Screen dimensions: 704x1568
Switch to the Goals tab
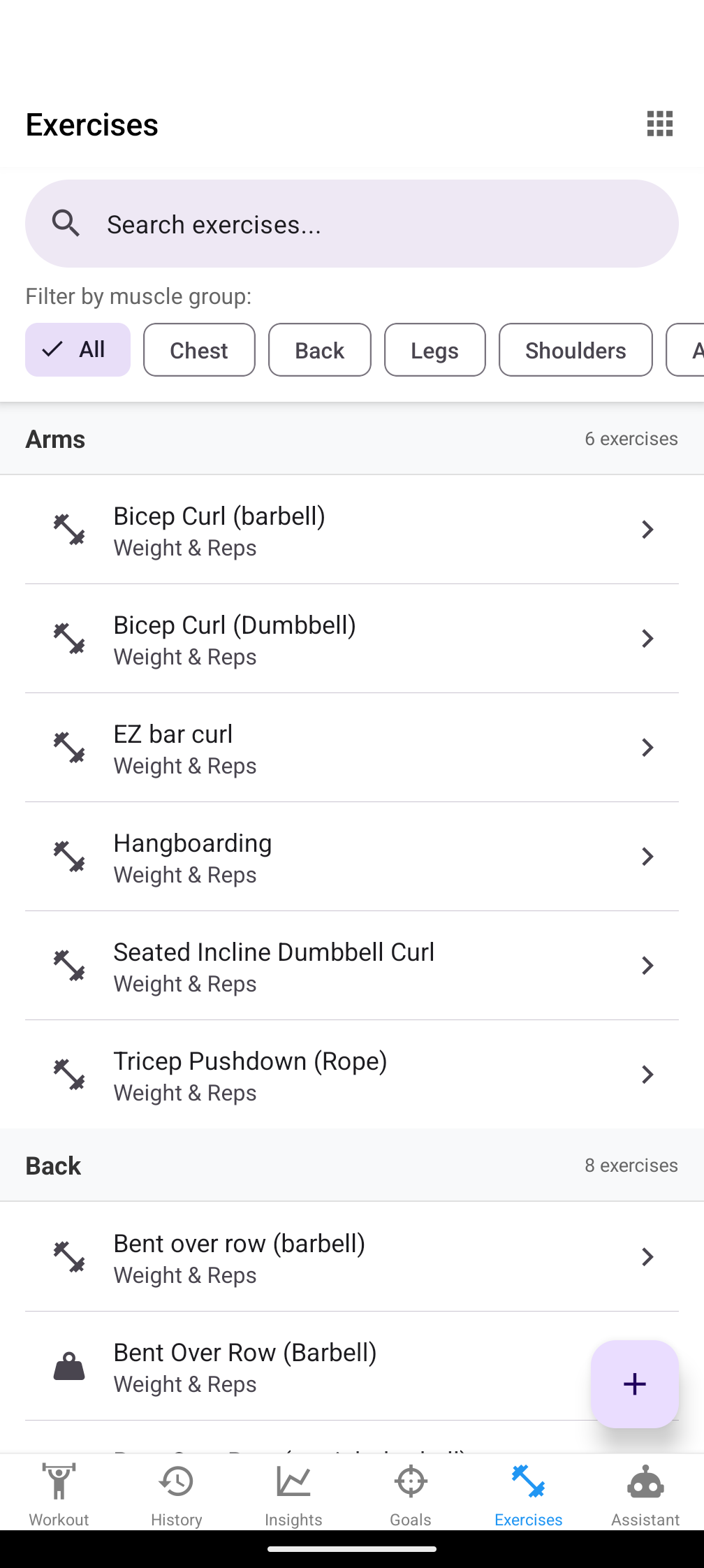pyautogui.click(x=411, y=1493)
